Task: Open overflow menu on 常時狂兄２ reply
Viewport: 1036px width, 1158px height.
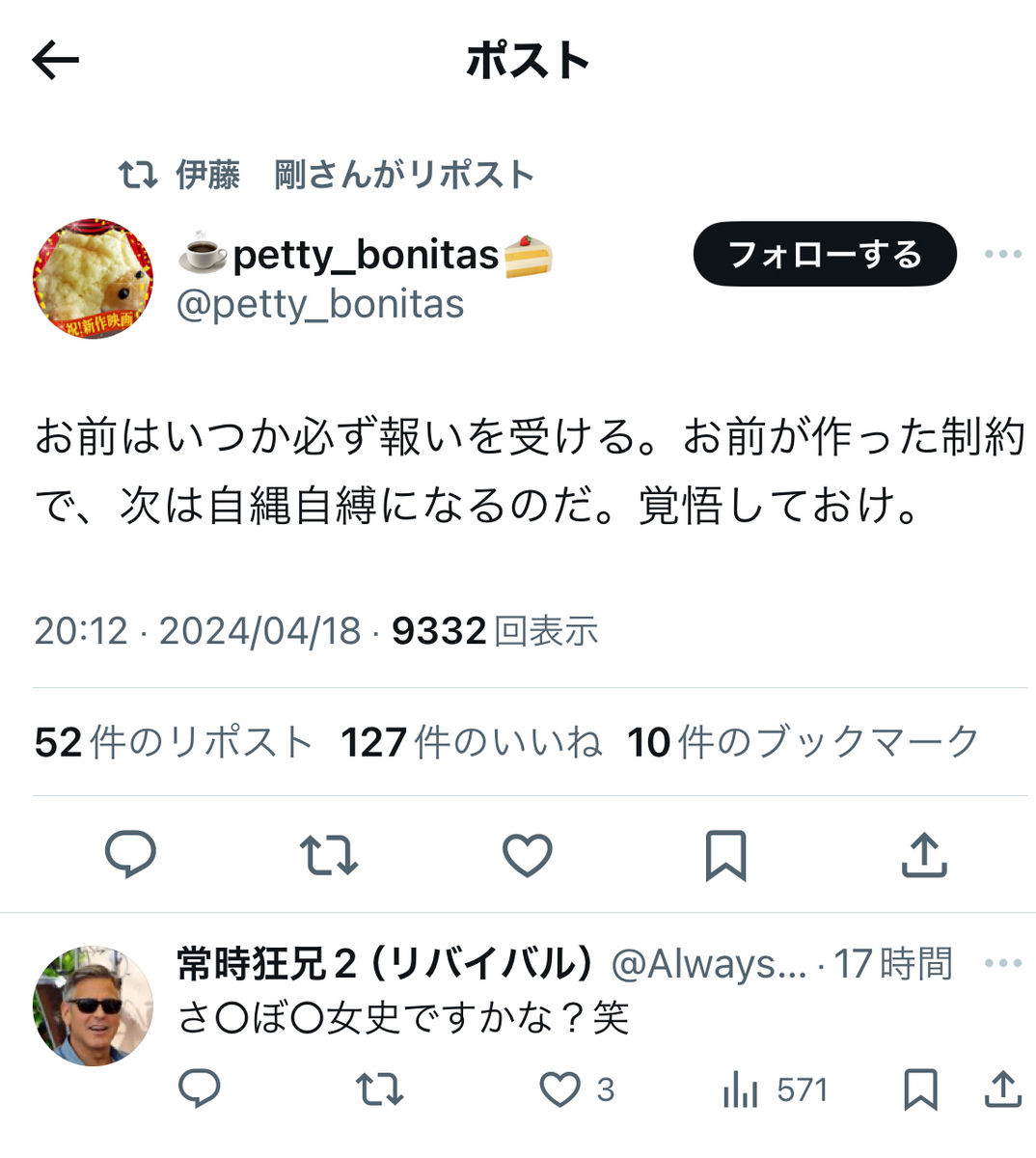Action: click(x=1002, y=963)
